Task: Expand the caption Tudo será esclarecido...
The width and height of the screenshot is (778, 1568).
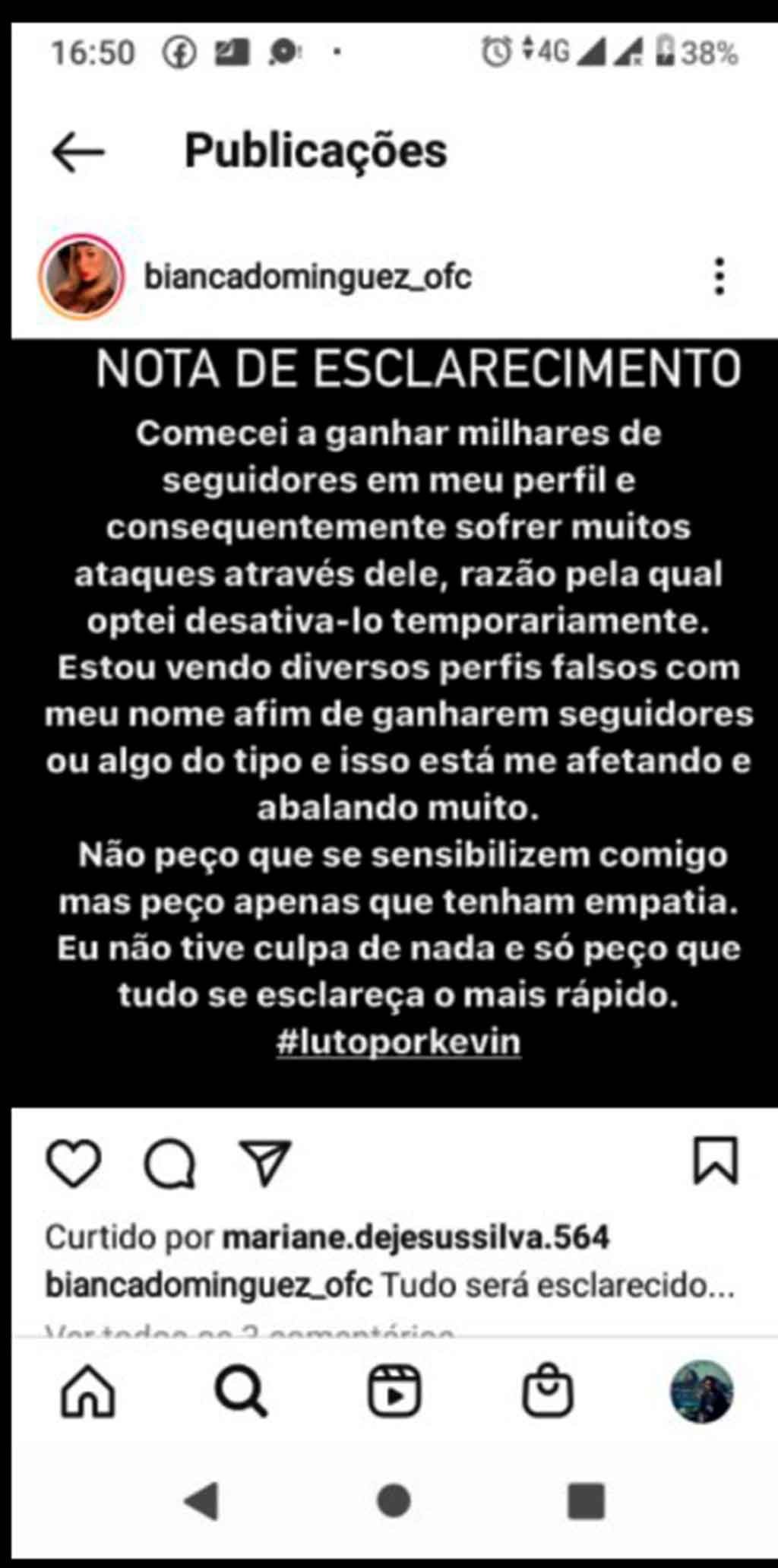Action: [x=714, y=1285]
